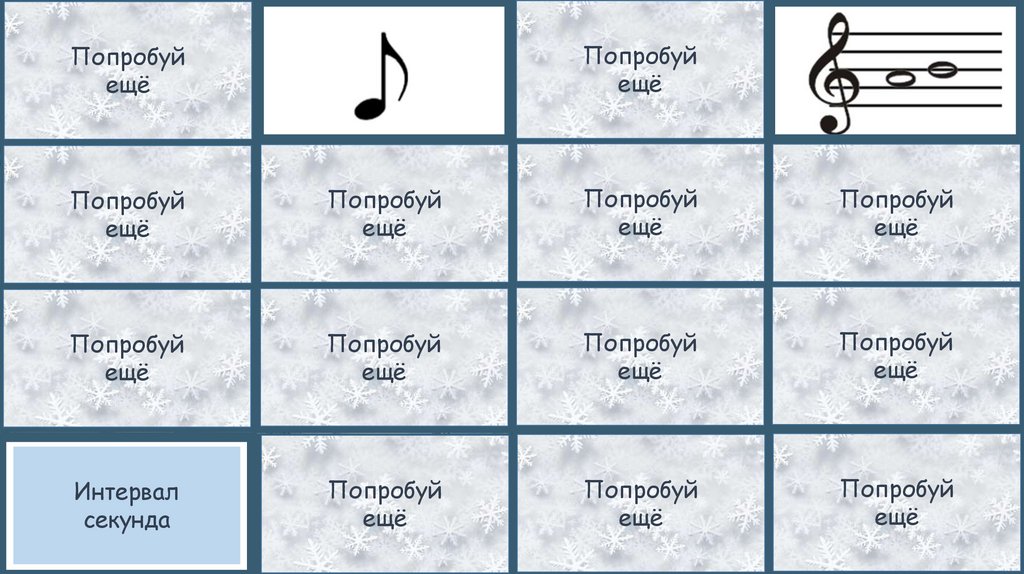Select the eighth note card
The width and height of the screenshot is (1024, 574).
(x=384, y=70)
